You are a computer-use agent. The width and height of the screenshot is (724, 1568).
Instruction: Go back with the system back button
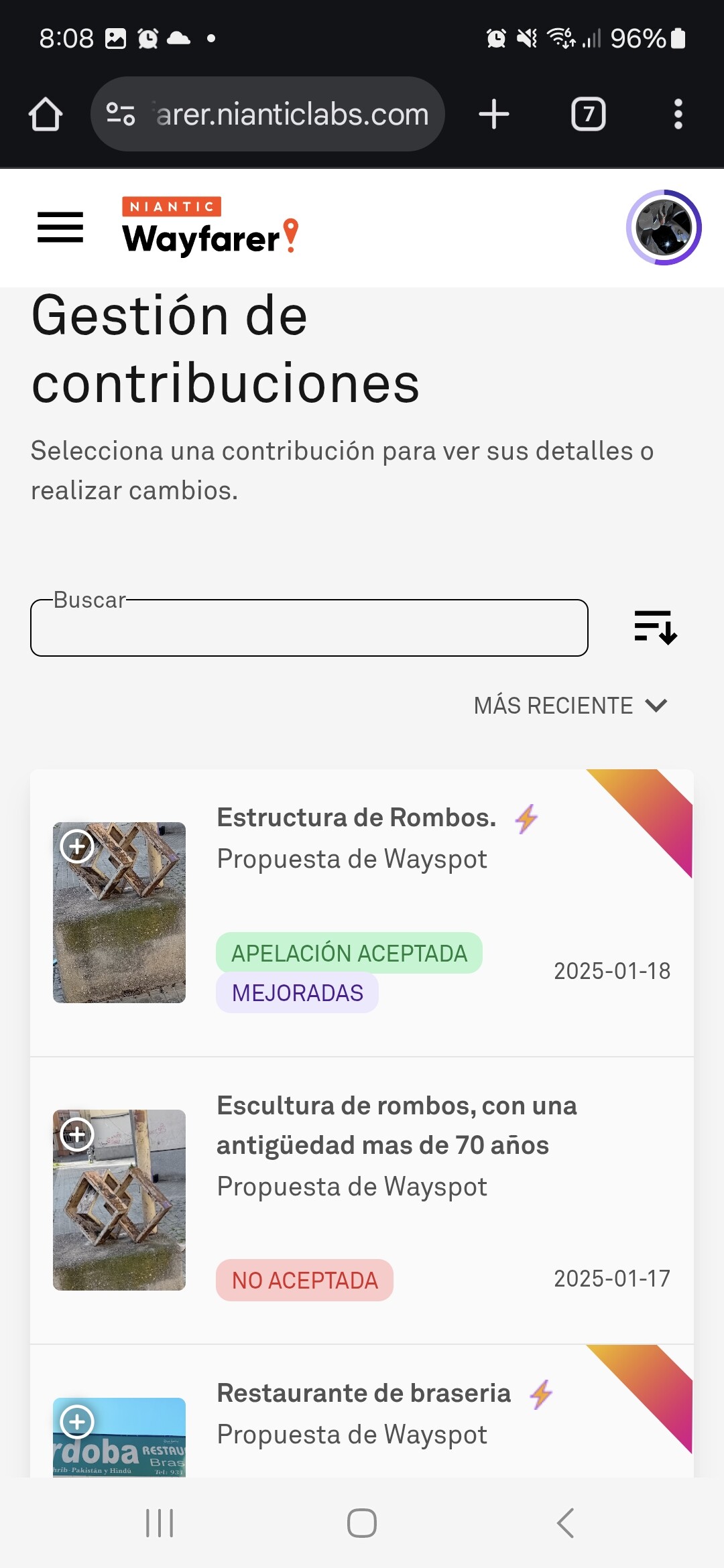pyautogui.click(x=565, y=1523)
